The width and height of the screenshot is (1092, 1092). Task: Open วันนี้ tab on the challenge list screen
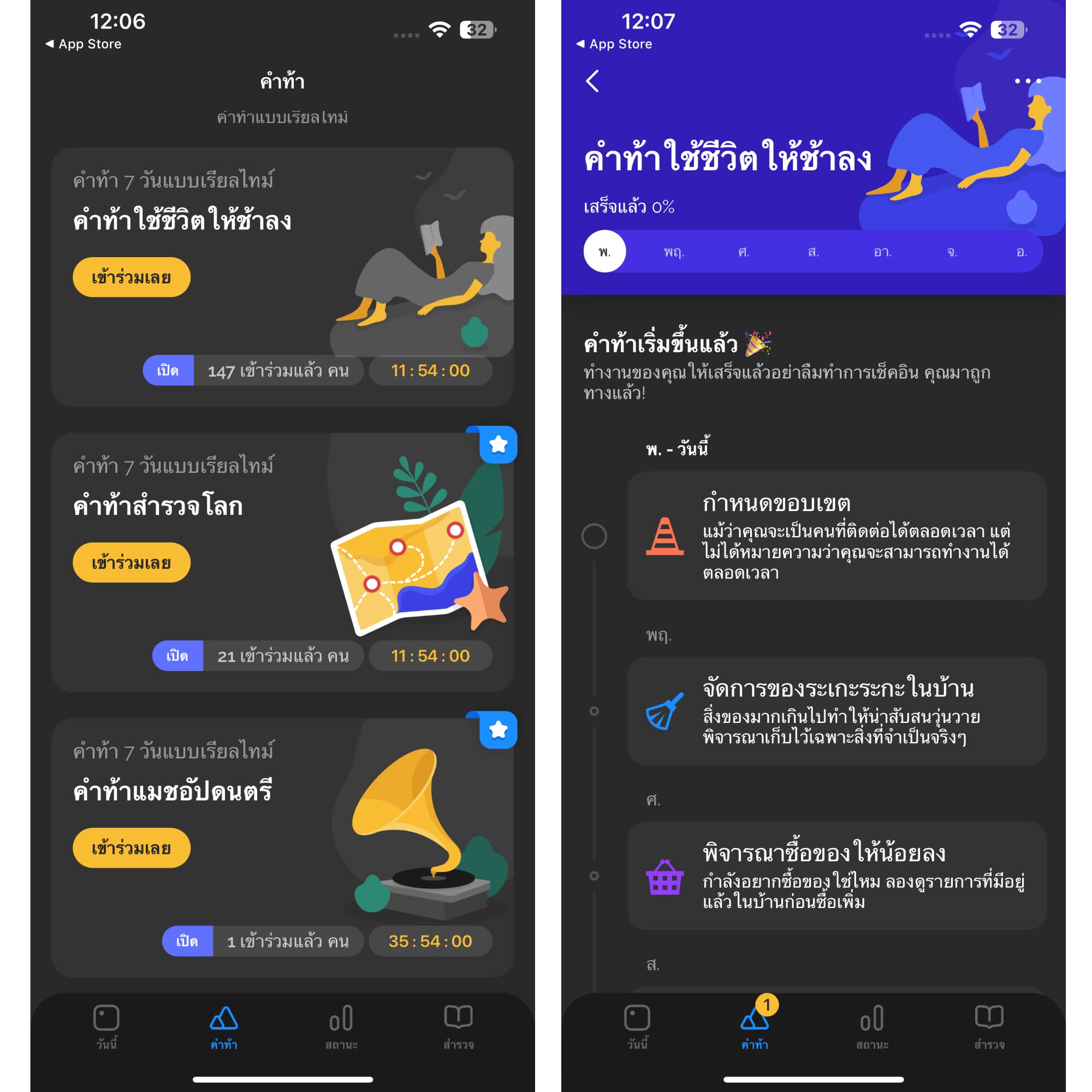(106, 1026)
